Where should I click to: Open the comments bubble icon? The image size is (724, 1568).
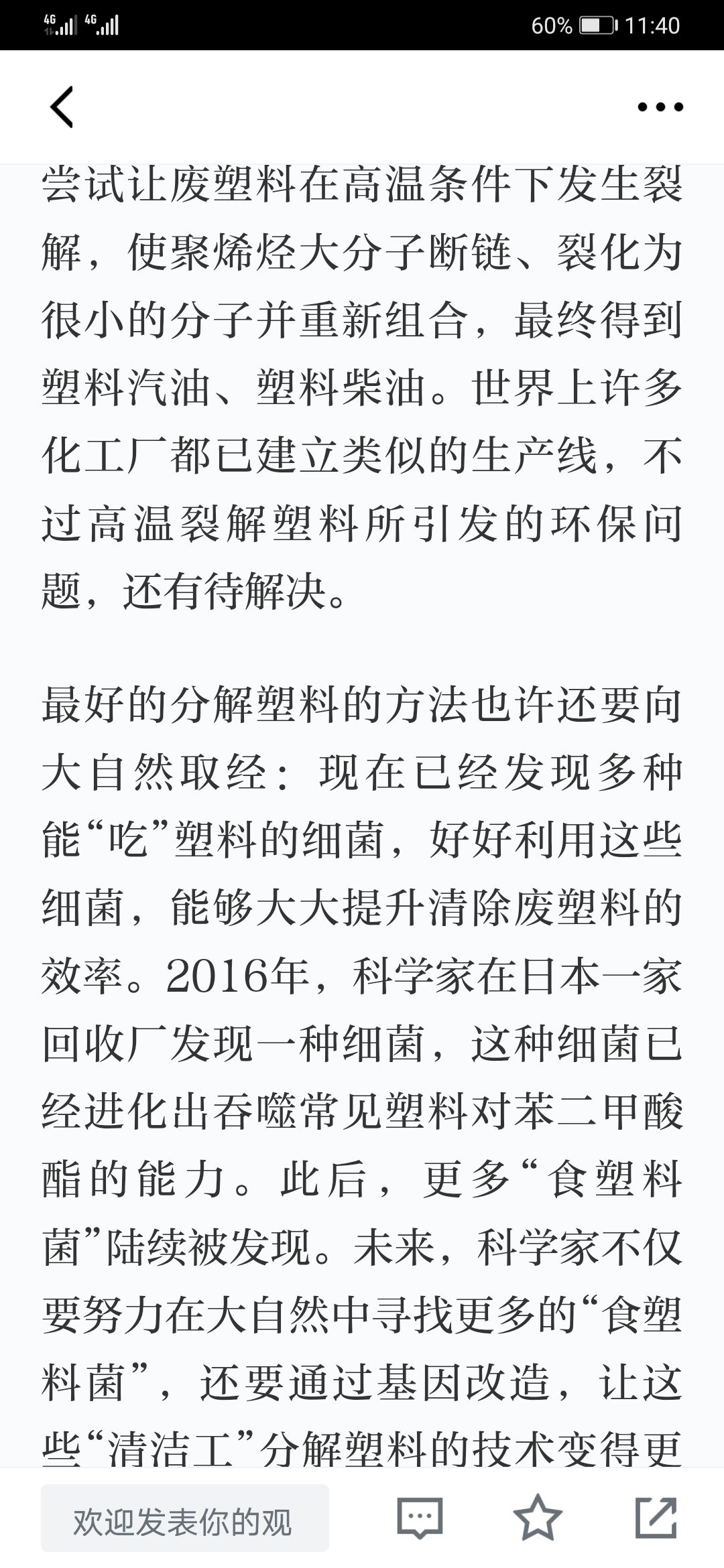point(420,1517)
